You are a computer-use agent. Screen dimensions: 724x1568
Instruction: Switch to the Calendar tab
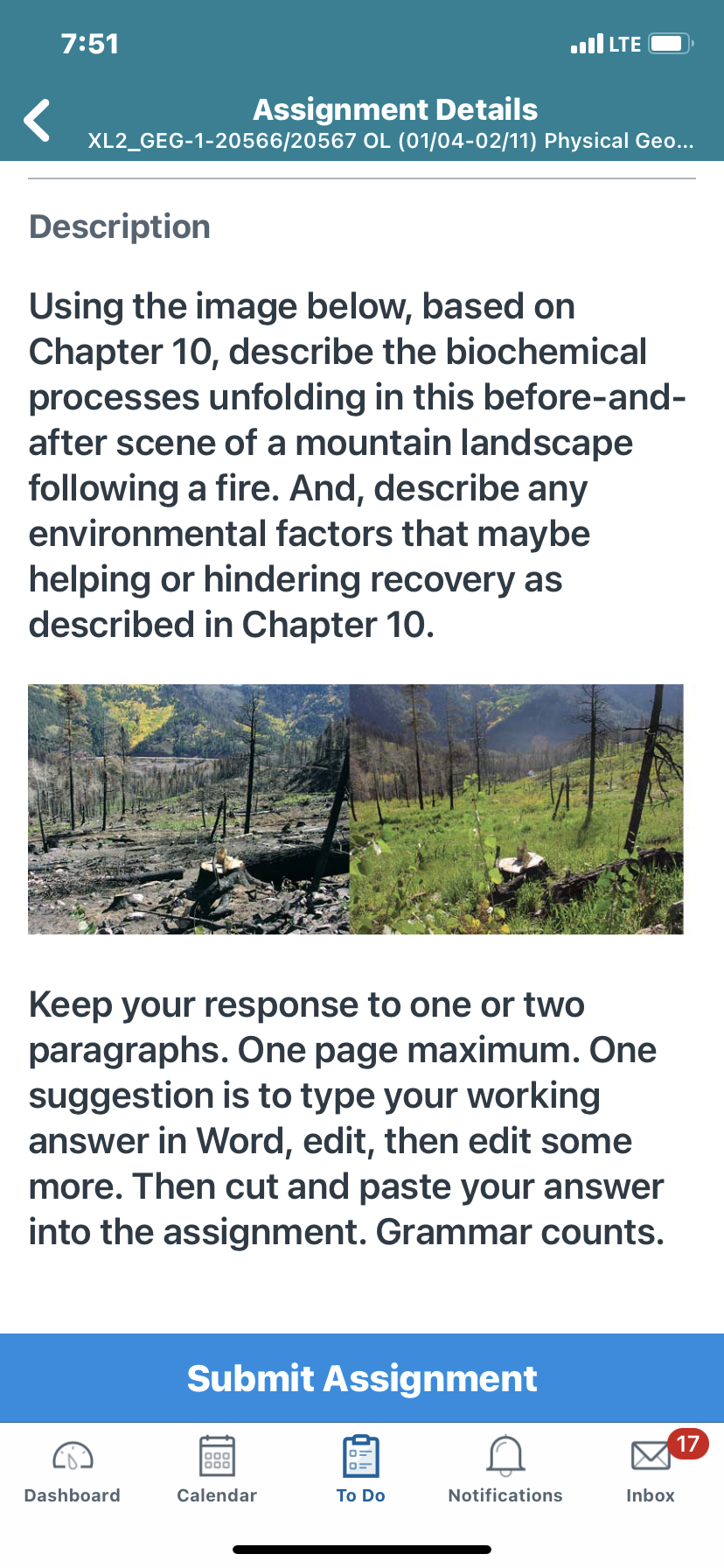[217, 1470]
